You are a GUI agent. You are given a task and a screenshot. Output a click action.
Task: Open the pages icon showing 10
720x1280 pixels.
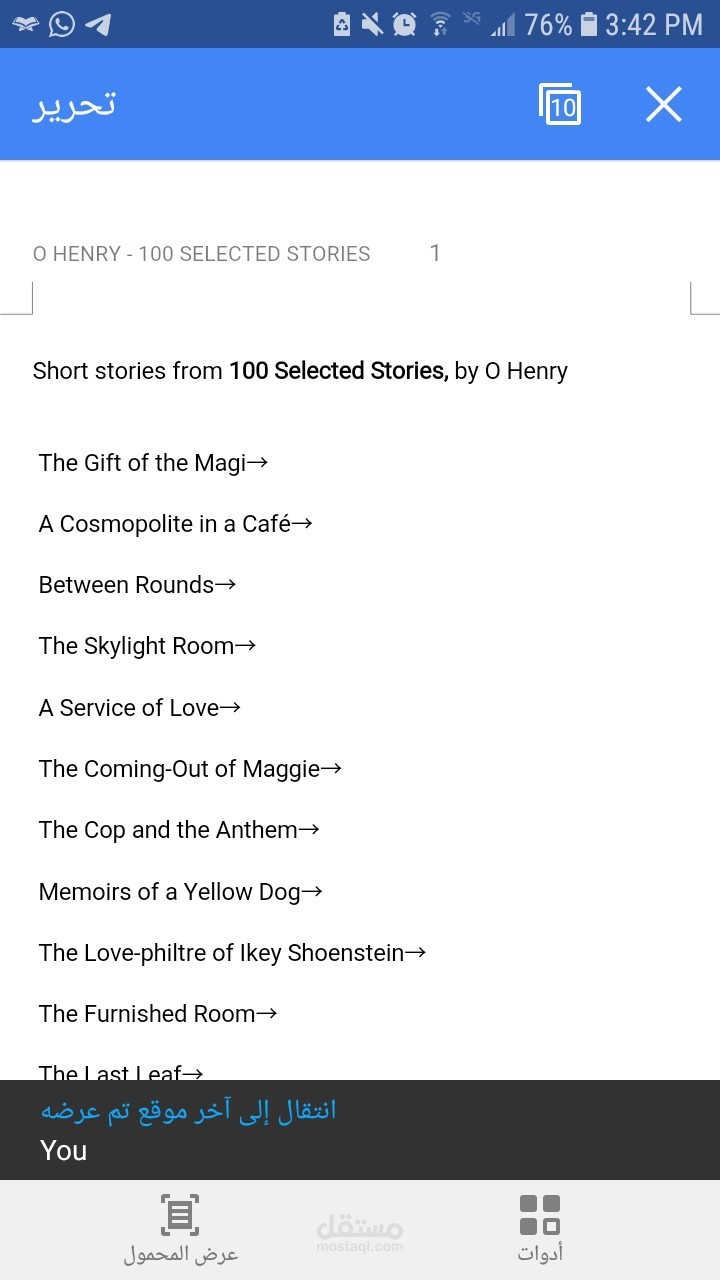pos(561,104)
